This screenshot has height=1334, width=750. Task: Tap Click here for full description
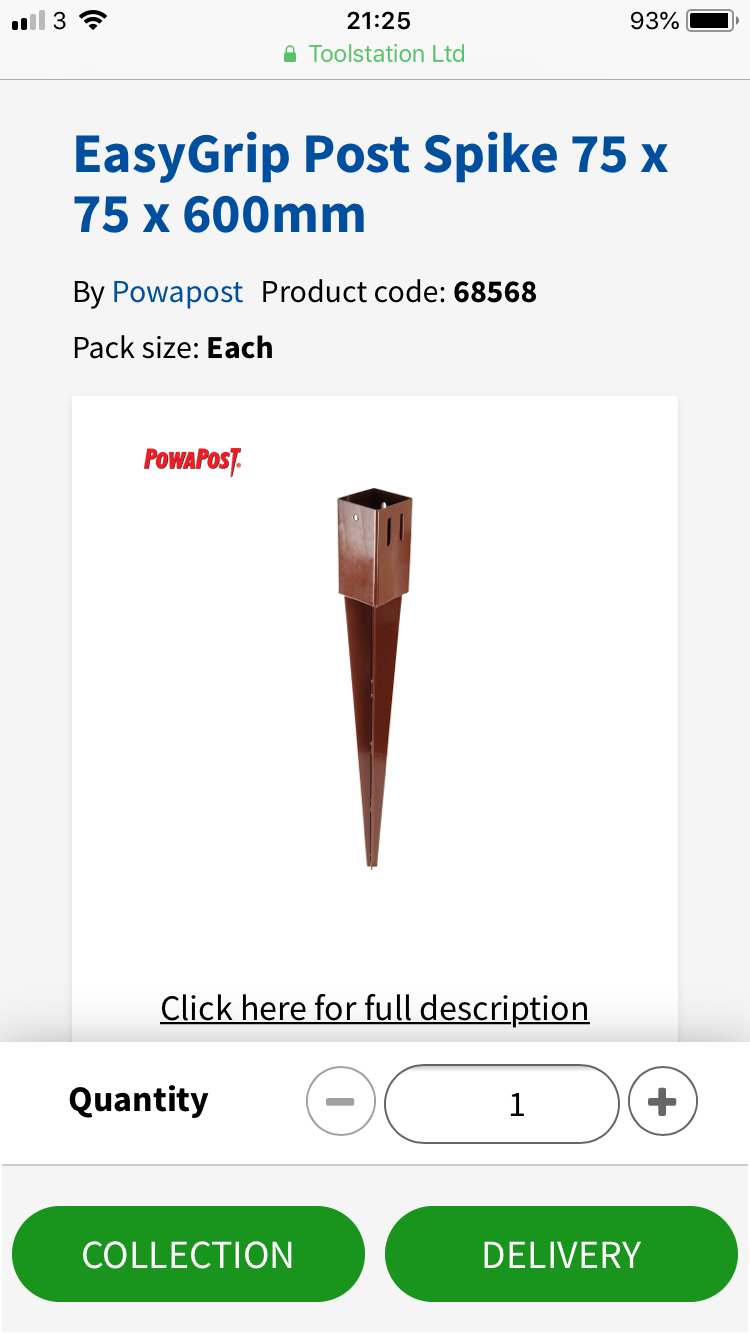pyautogui.click(x=375, y=1008)
